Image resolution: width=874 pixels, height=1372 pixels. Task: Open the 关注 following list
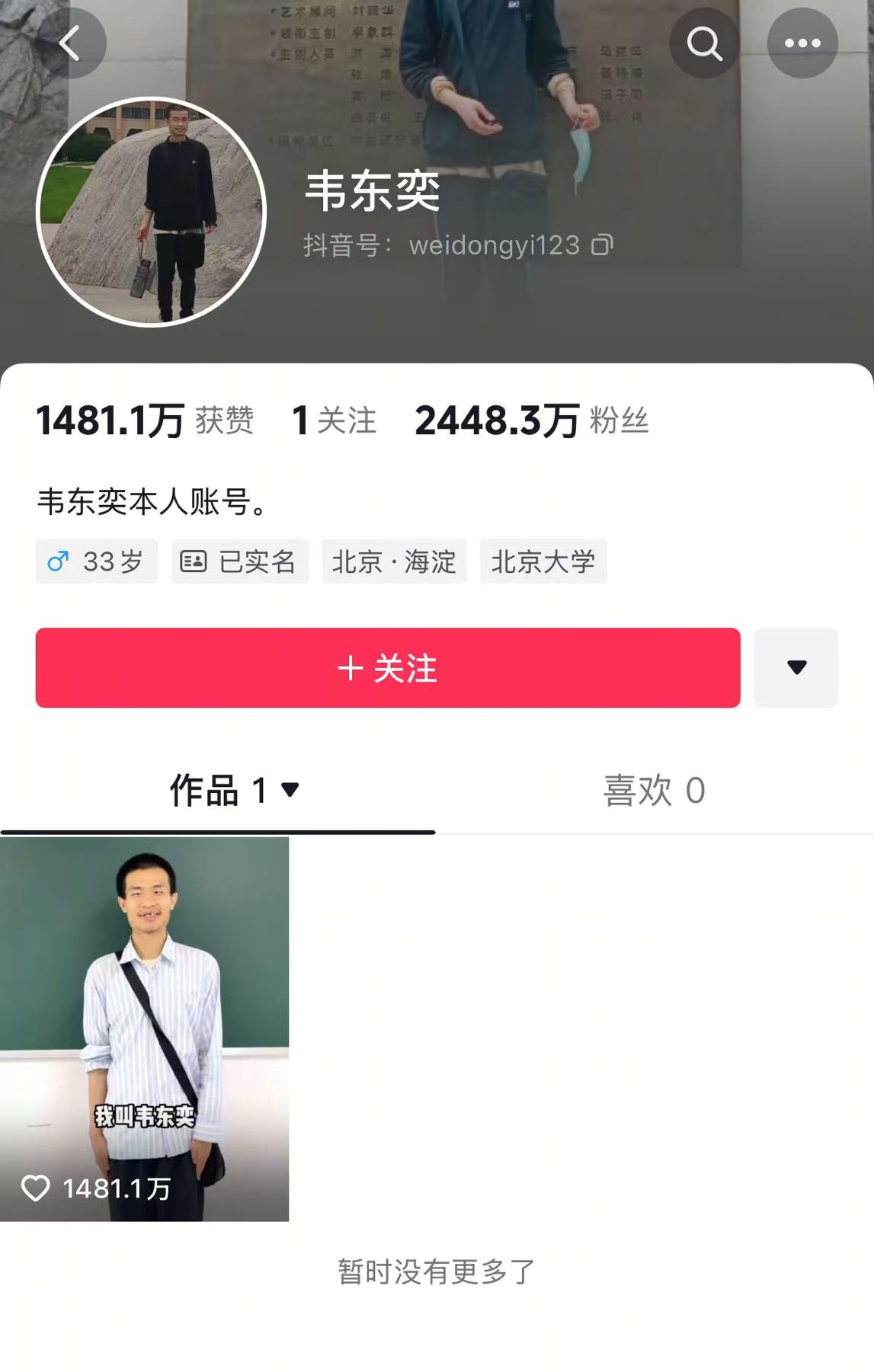(x=335, y=421)
